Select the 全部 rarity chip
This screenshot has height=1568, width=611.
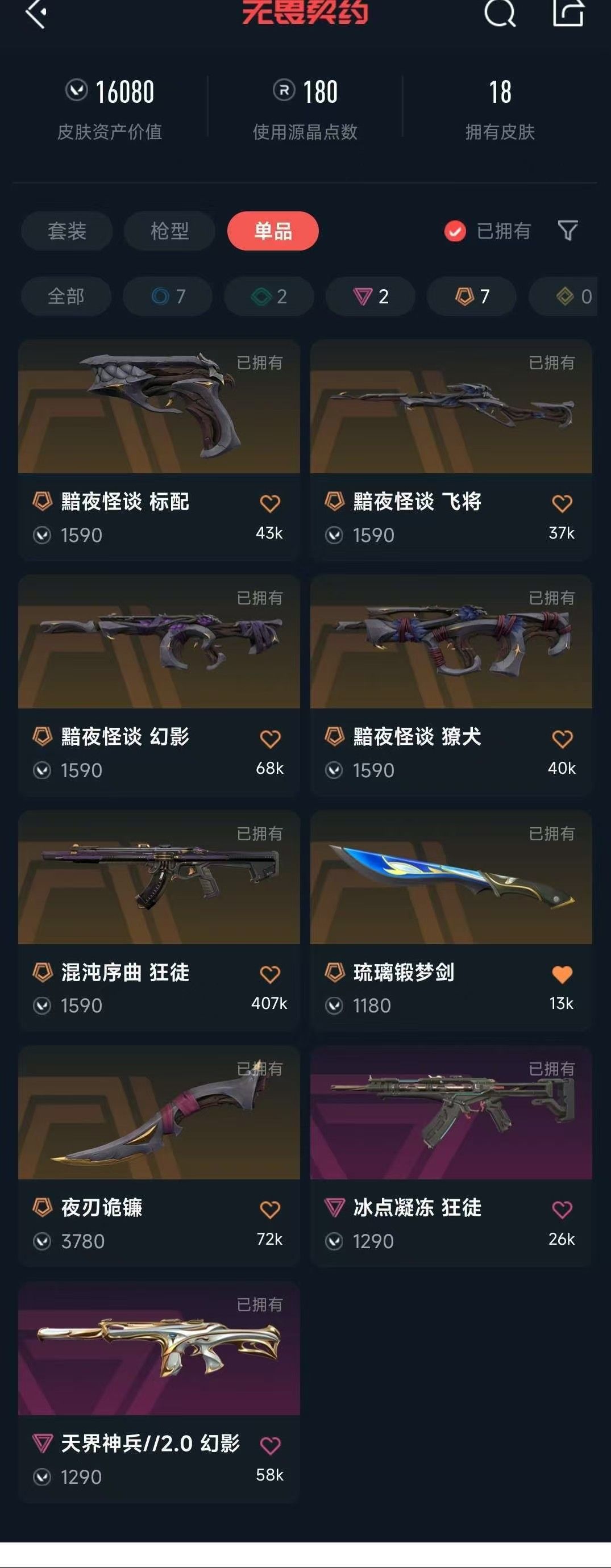pos(66,297)
